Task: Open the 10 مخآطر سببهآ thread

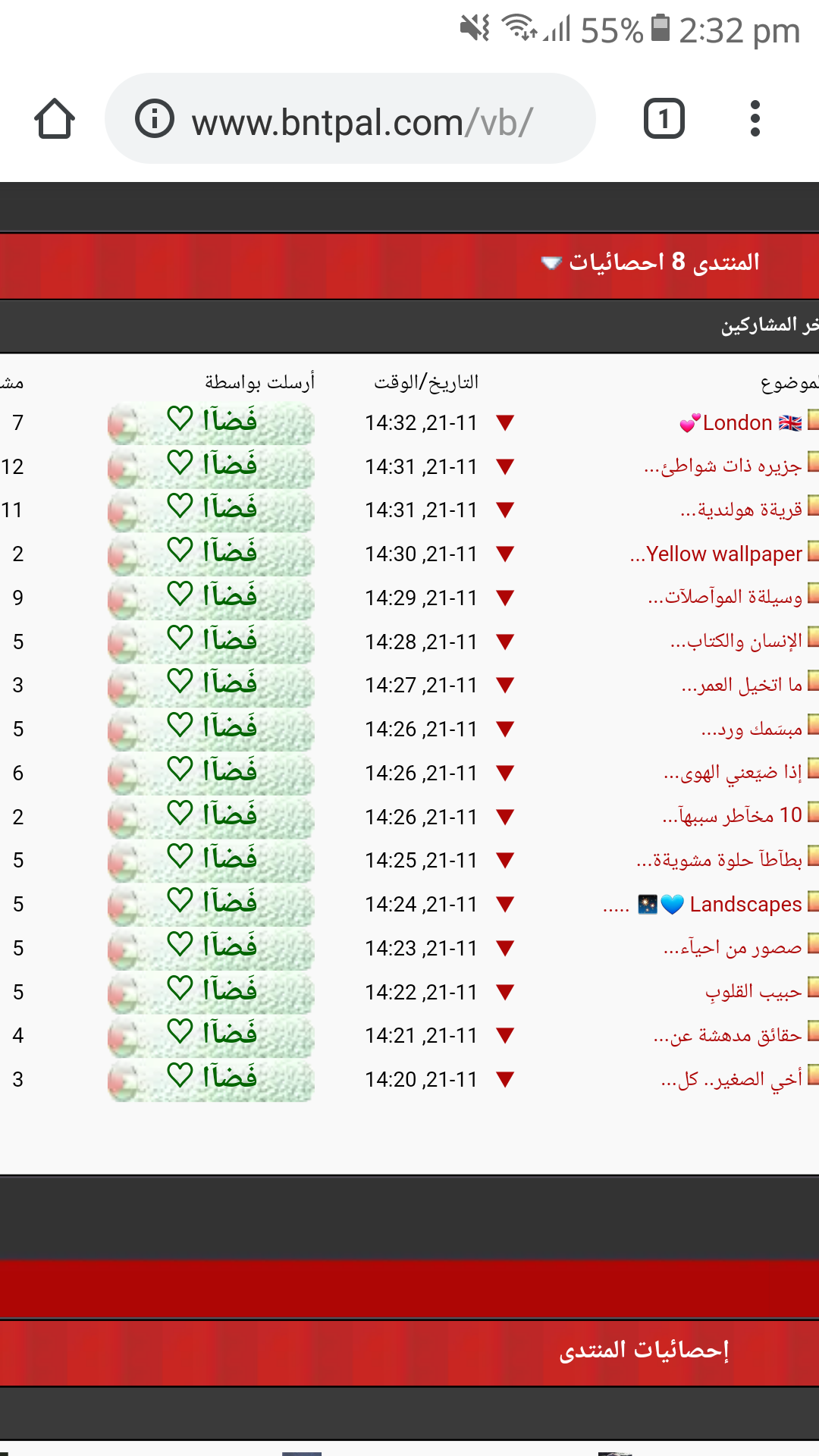Action: [732, 816]
